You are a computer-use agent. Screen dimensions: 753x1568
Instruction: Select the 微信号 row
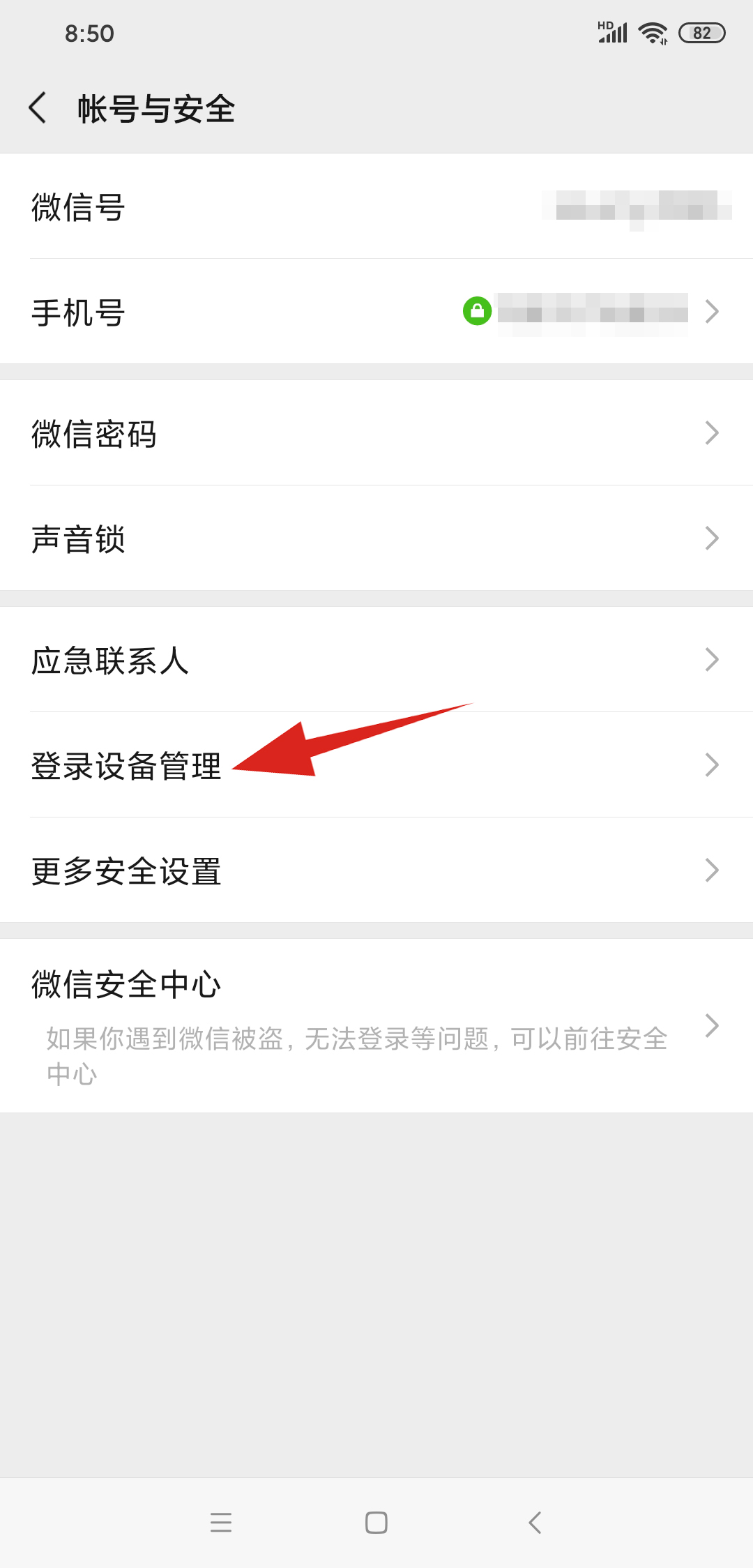[78, 207]
